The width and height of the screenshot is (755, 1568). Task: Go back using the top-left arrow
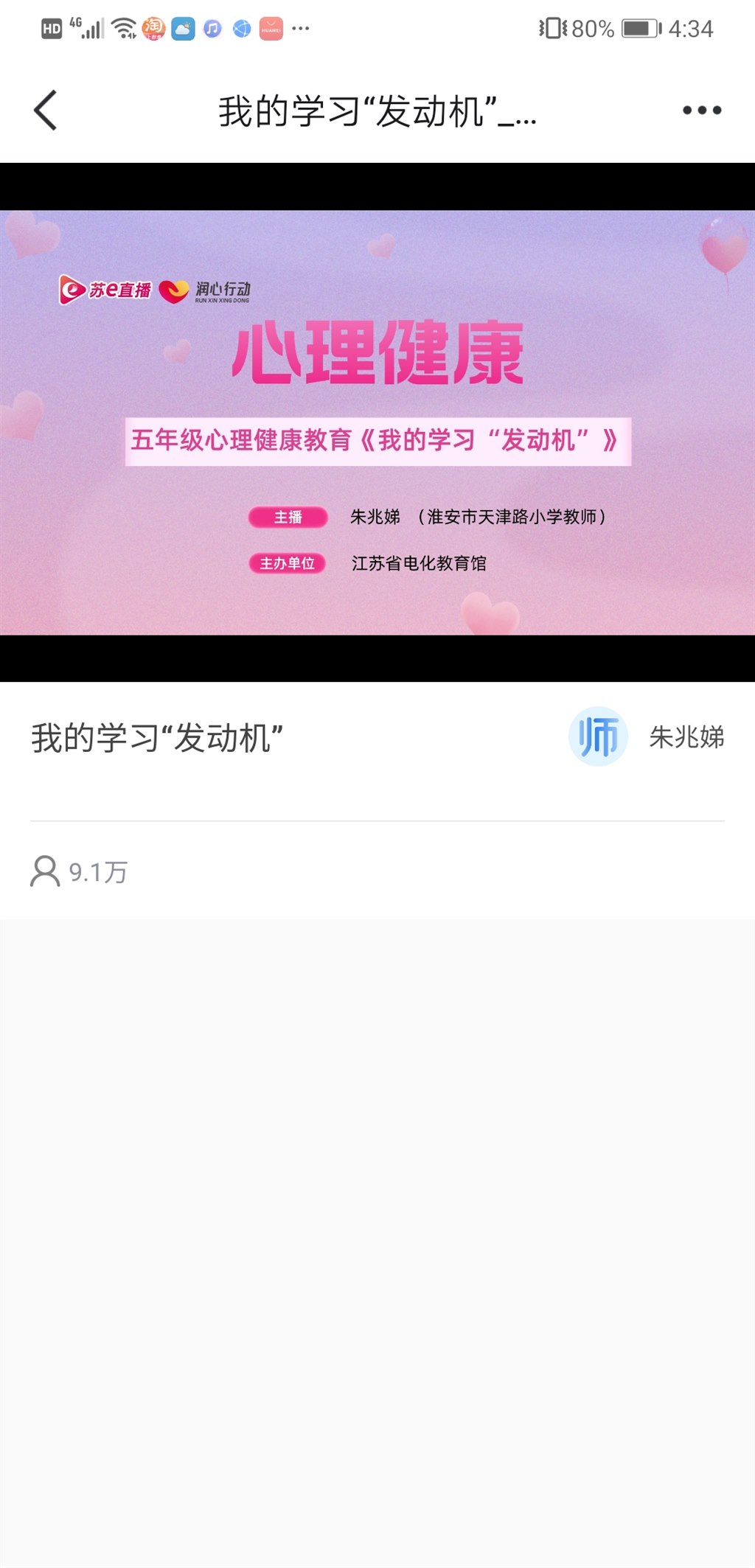coord(46,111)
